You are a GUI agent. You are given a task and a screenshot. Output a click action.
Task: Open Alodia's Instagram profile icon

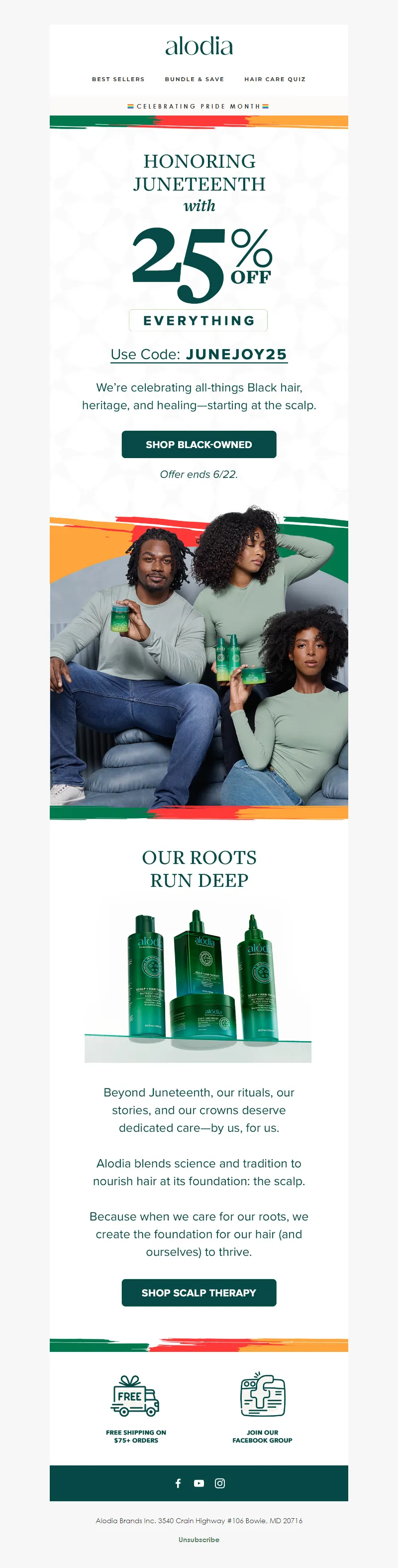[220, 1483]
